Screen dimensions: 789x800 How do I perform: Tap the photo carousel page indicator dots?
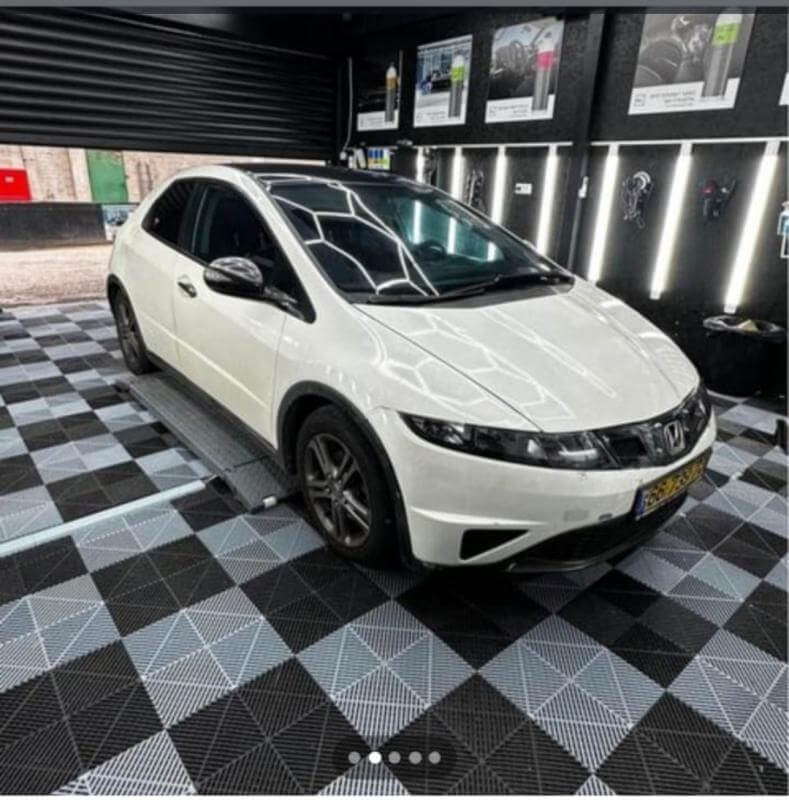click(394, 757)
